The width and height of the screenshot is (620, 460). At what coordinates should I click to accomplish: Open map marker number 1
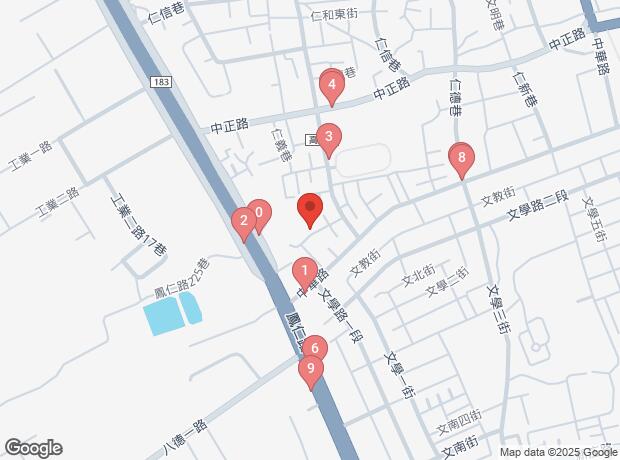304,272
